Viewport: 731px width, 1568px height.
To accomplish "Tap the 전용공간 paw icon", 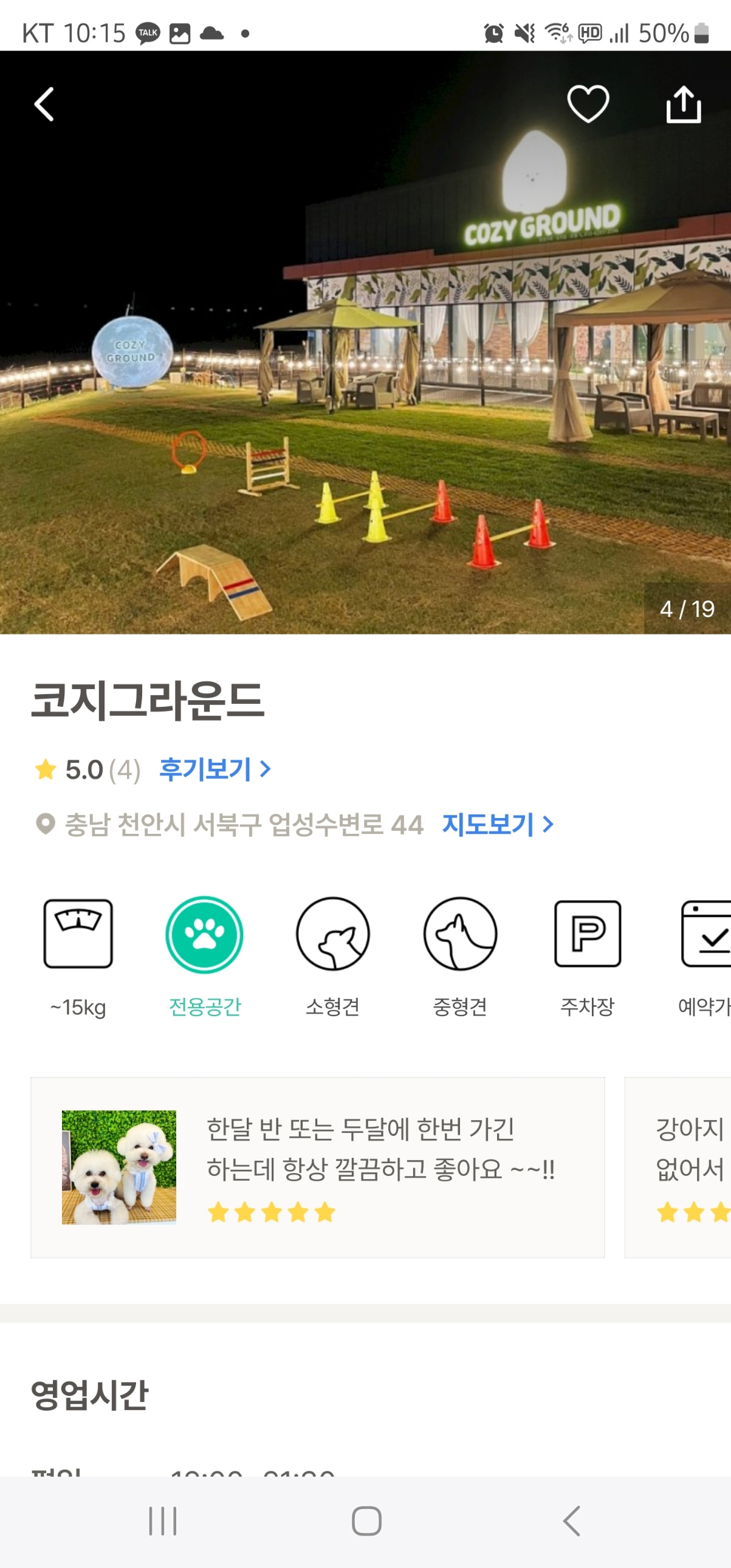I will coord(205,935).
